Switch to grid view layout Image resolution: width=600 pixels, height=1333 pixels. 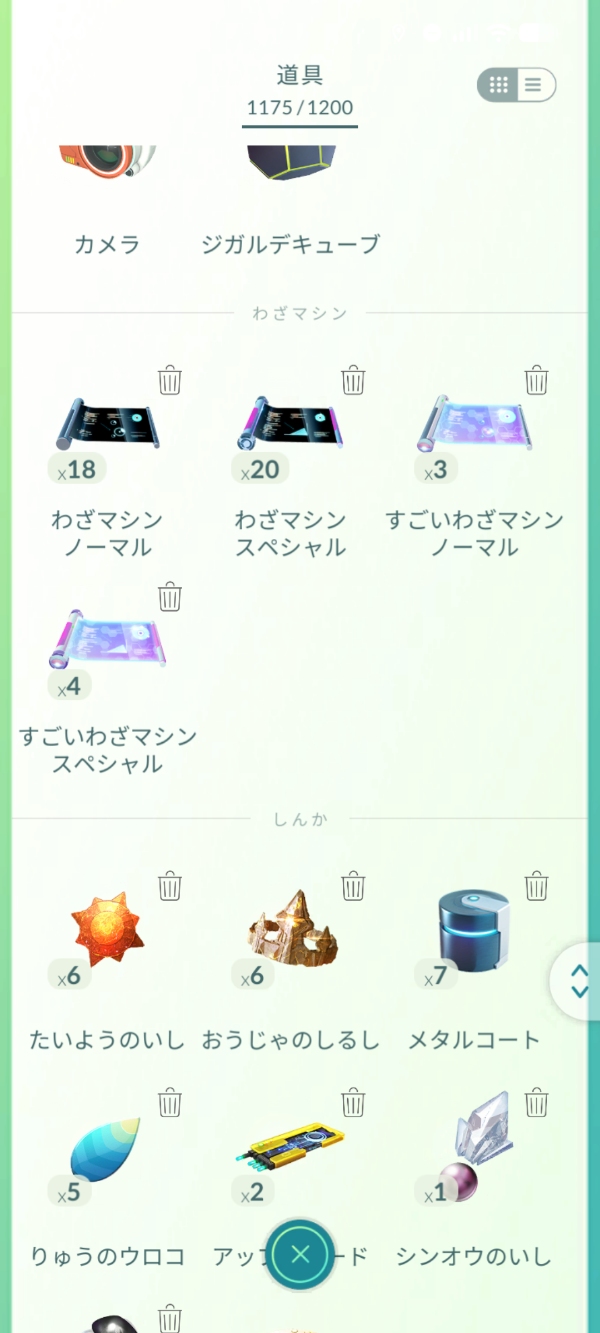point(500,85)
